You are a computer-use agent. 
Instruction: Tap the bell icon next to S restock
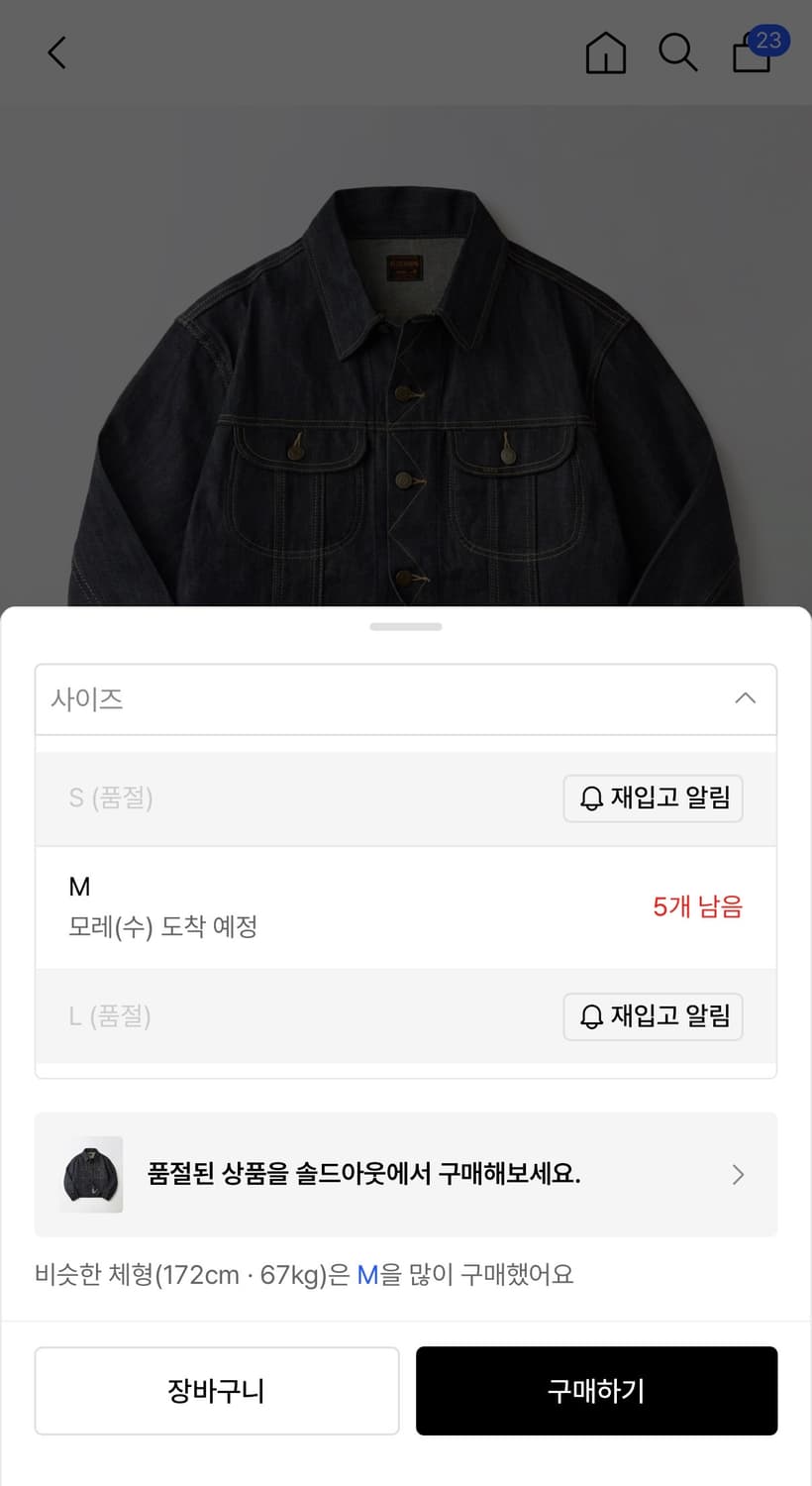[x=591, y=798]
